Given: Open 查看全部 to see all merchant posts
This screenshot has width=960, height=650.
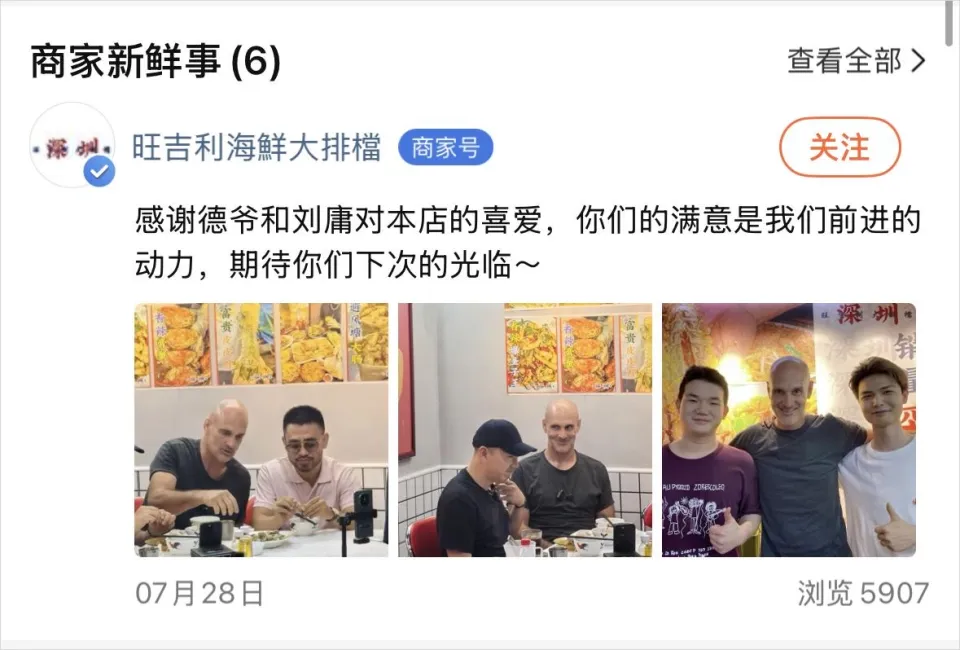Looking at the screenshot, I should pos(856,62).
